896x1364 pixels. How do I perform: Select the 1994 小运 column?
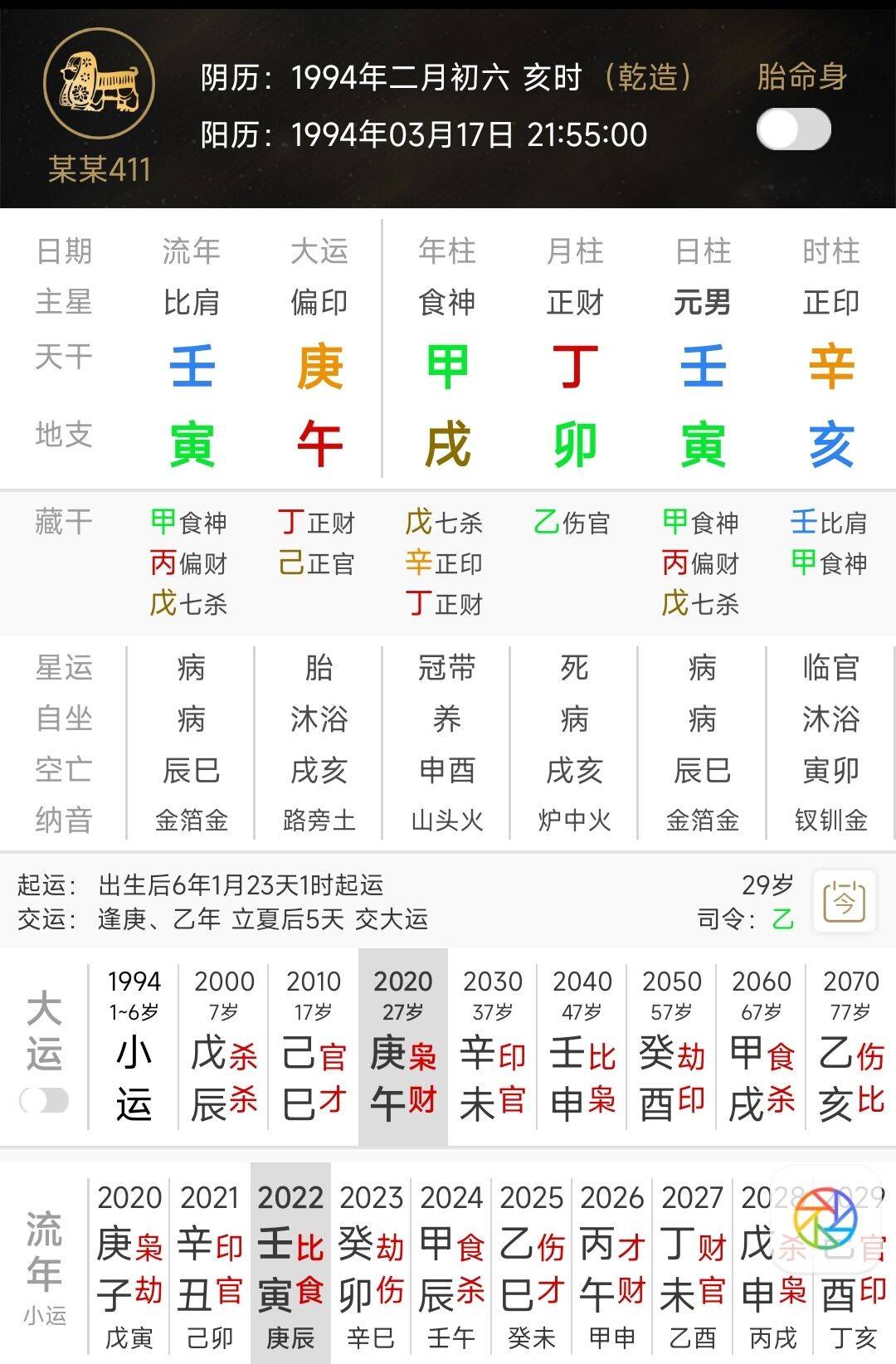click(134, 1047)
